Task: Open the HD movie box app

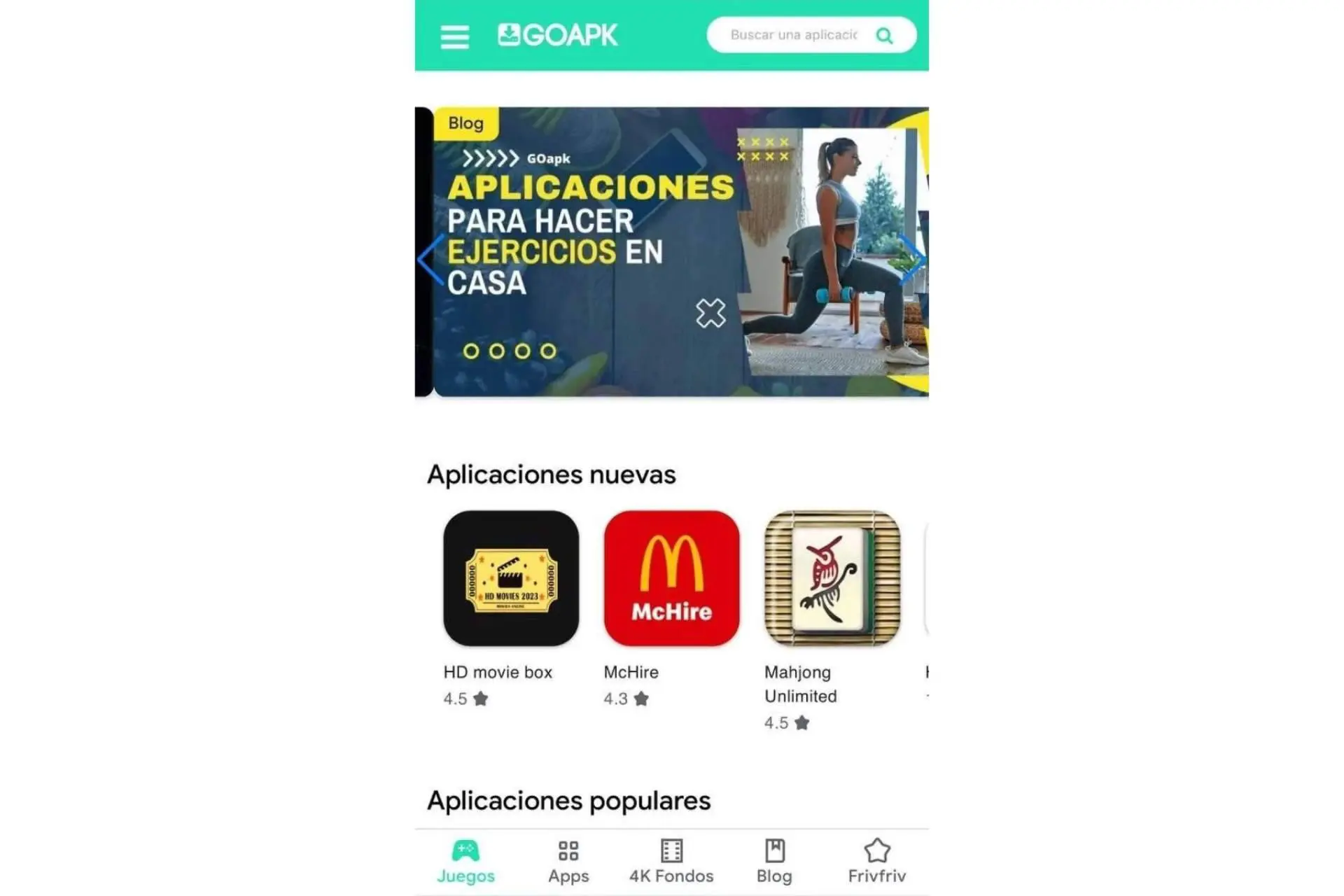Action: [x=511, y=578]
